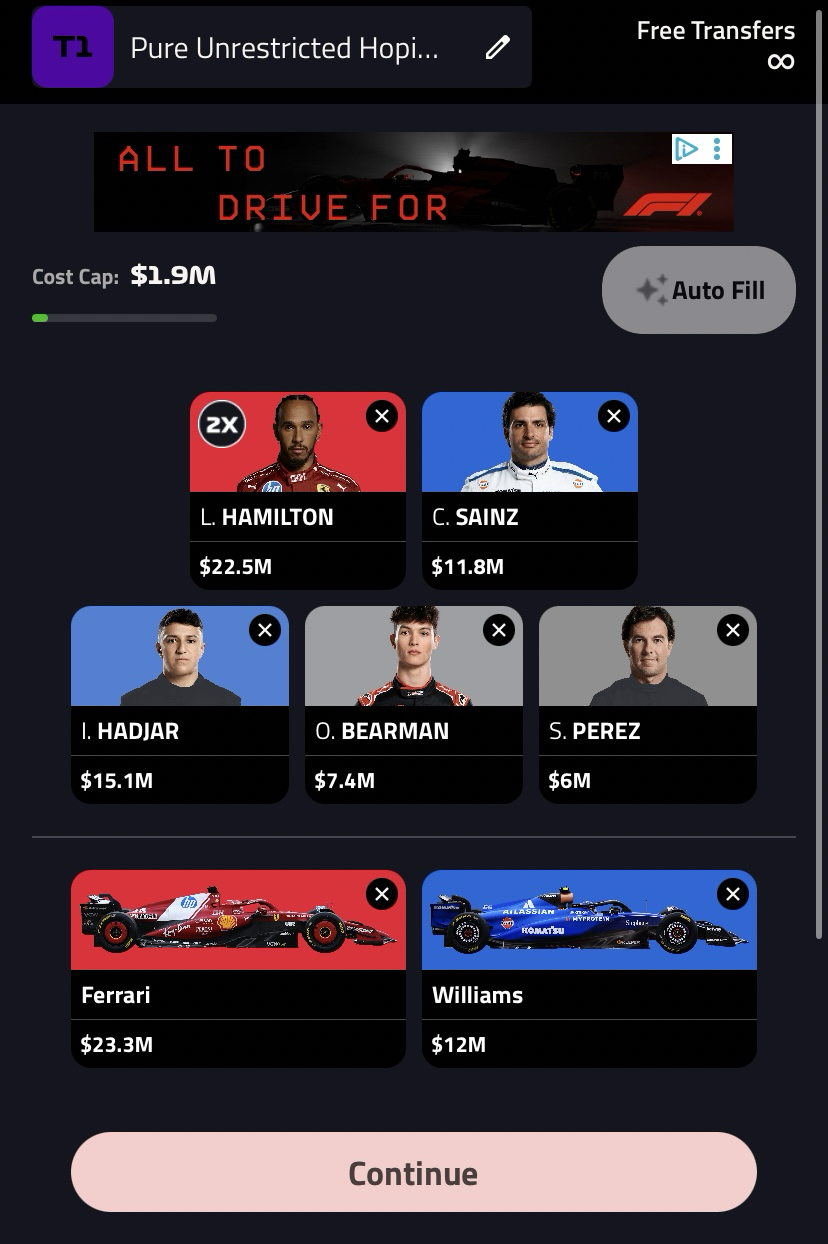828x1244 pixels.
Task: Change Hamilton's 2X boost badge
Action: [x=221, y=424]
